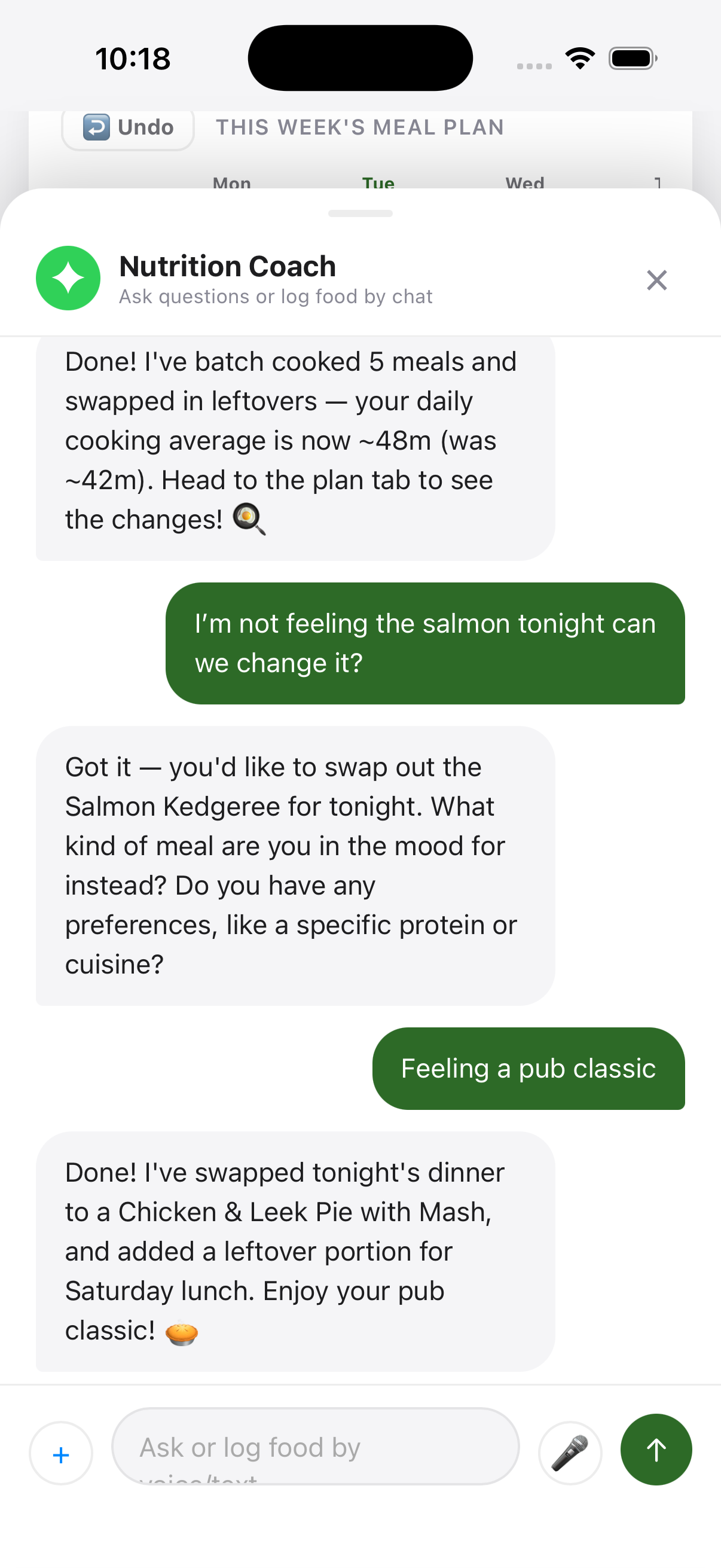The image size is (721, 1568).
Task: Select the Tue column in the meal plan
Action: point(378,182)
